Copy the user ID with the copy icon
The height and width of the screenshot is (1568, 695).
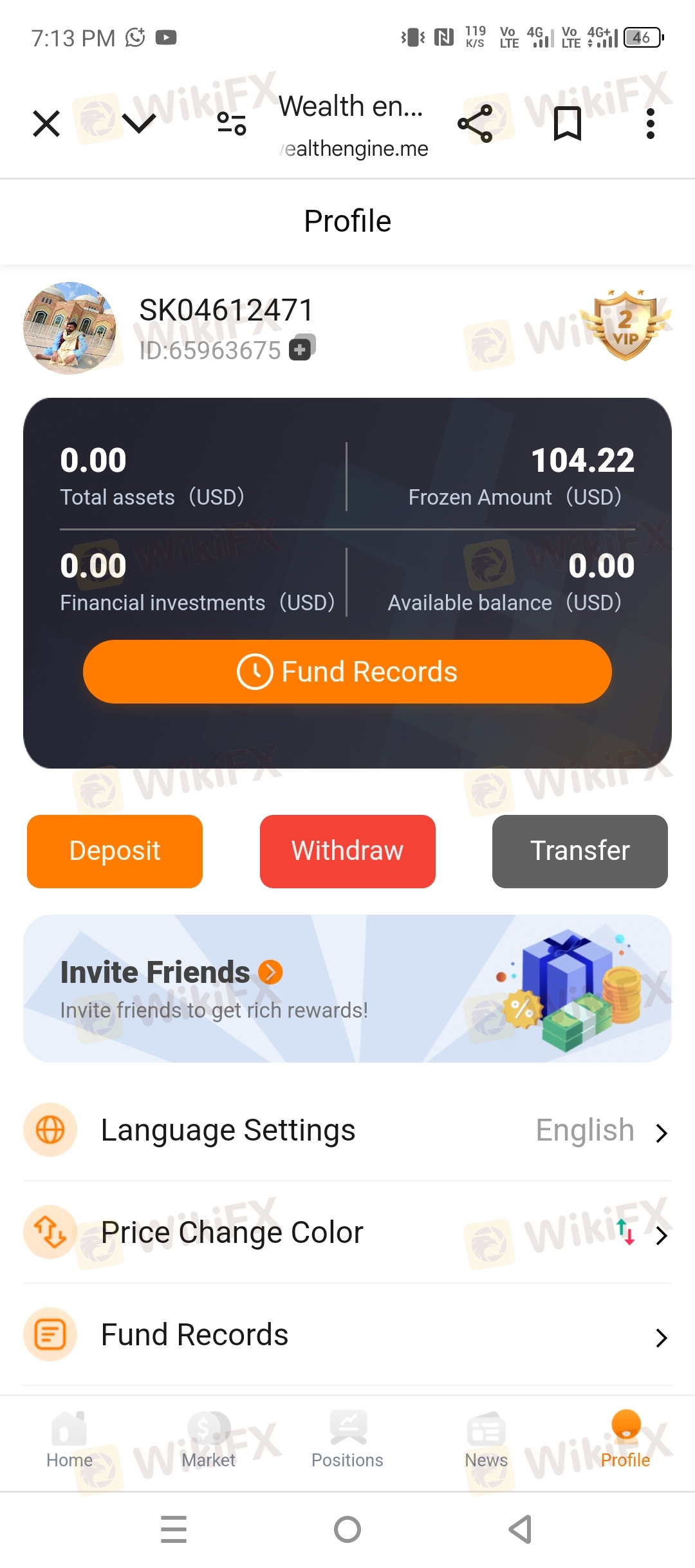[x=301, y=348]
